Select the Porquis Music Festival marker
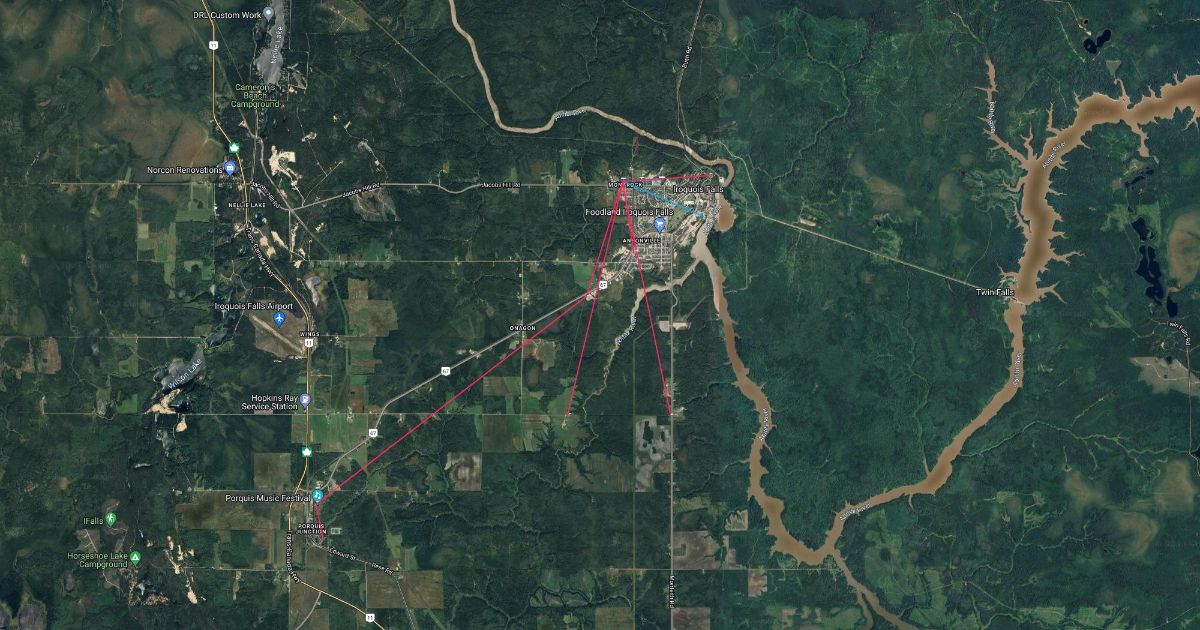The height and width of the screenshot is (630, 1200). pyautogui.click(x=318, y=497)
